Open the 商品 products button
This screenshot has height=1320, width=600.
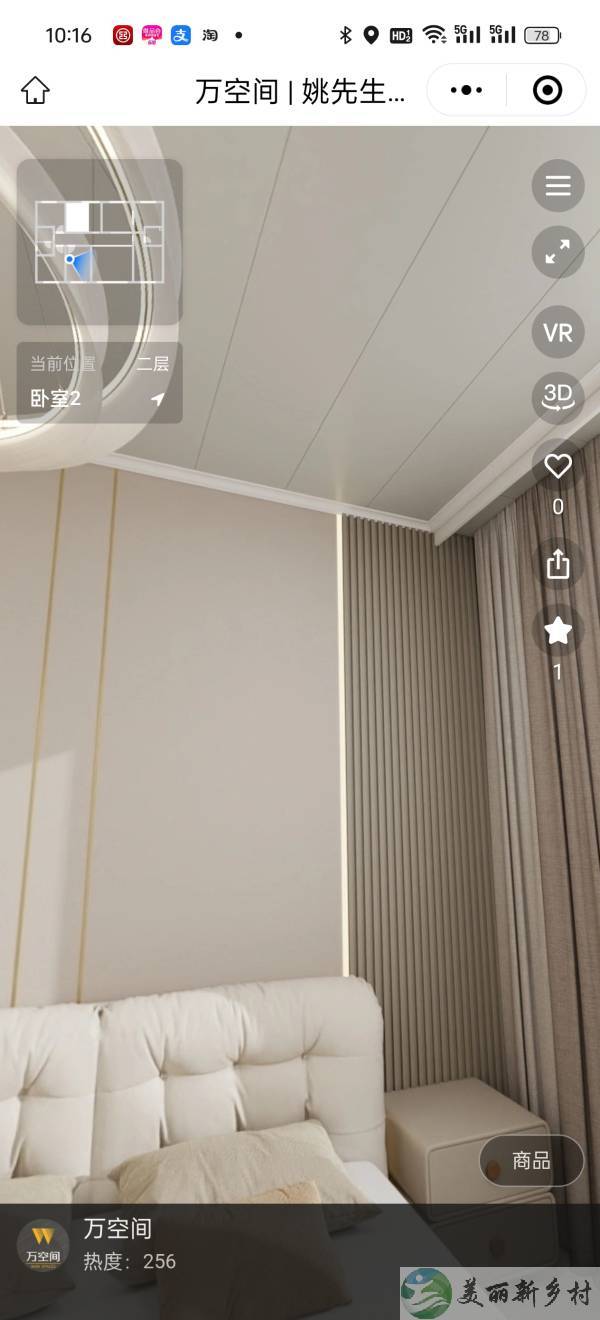[531, 1161]
